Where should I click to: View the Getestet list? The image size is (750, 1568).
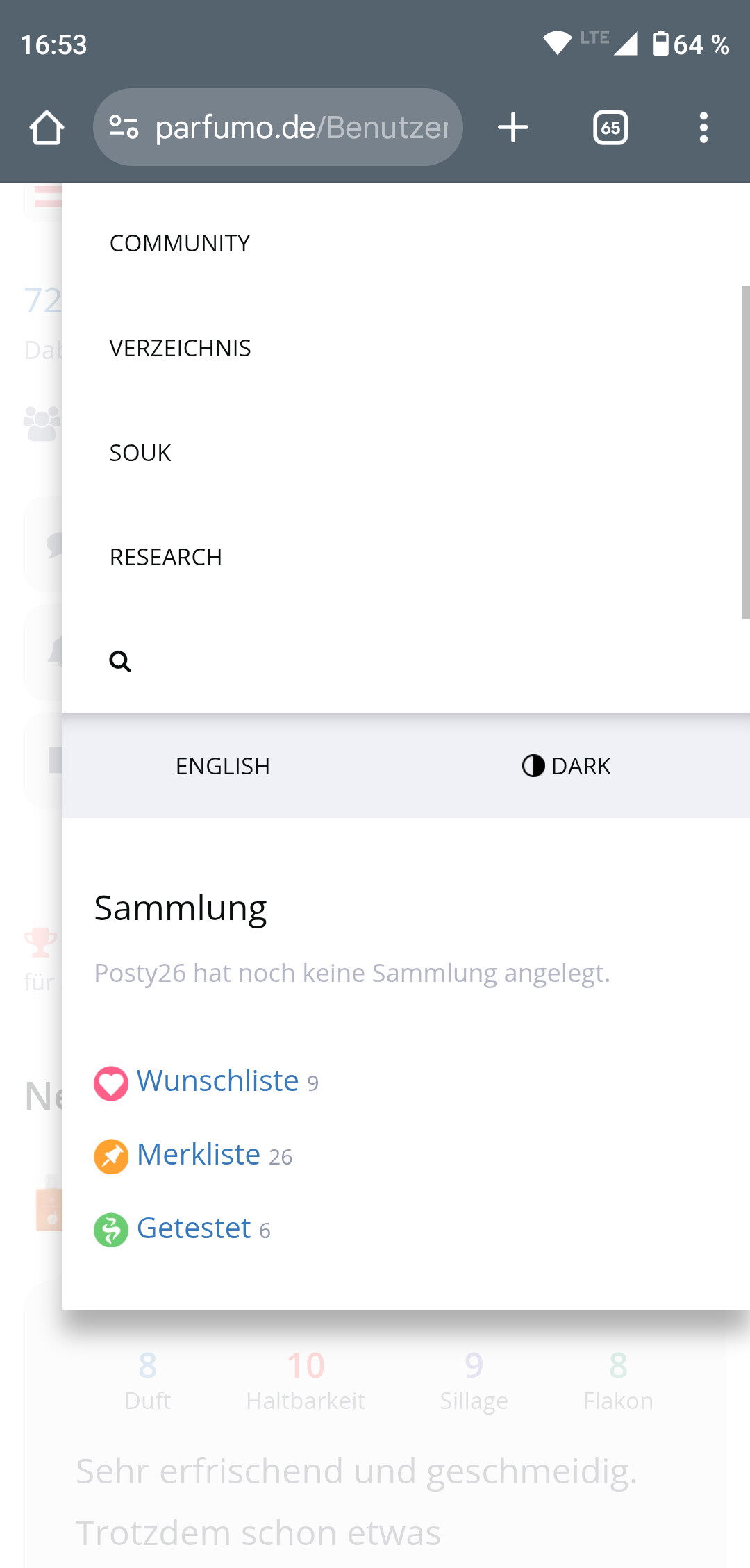pos(194,1228)
